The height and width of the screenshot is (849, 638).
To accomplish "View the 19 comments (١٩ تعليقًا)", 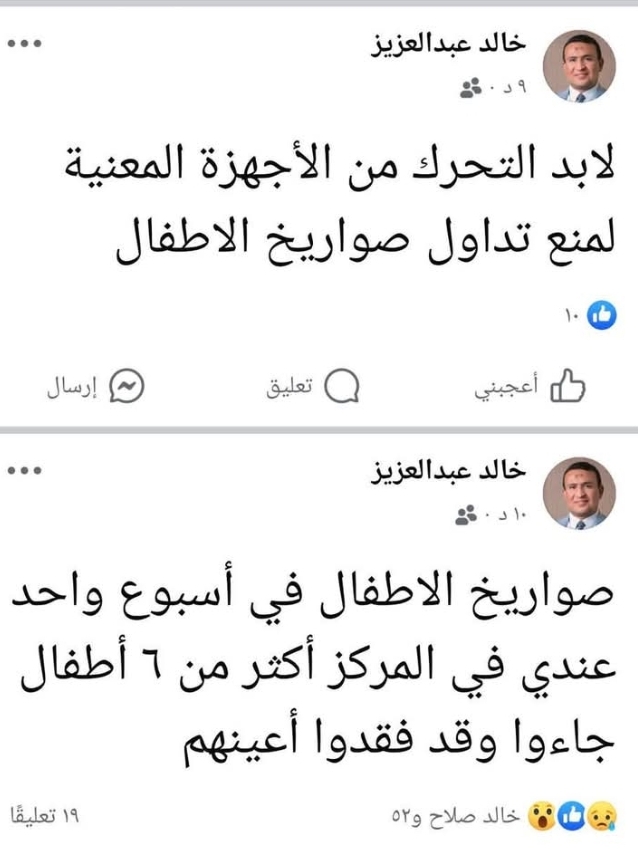I will click(43, 817).
